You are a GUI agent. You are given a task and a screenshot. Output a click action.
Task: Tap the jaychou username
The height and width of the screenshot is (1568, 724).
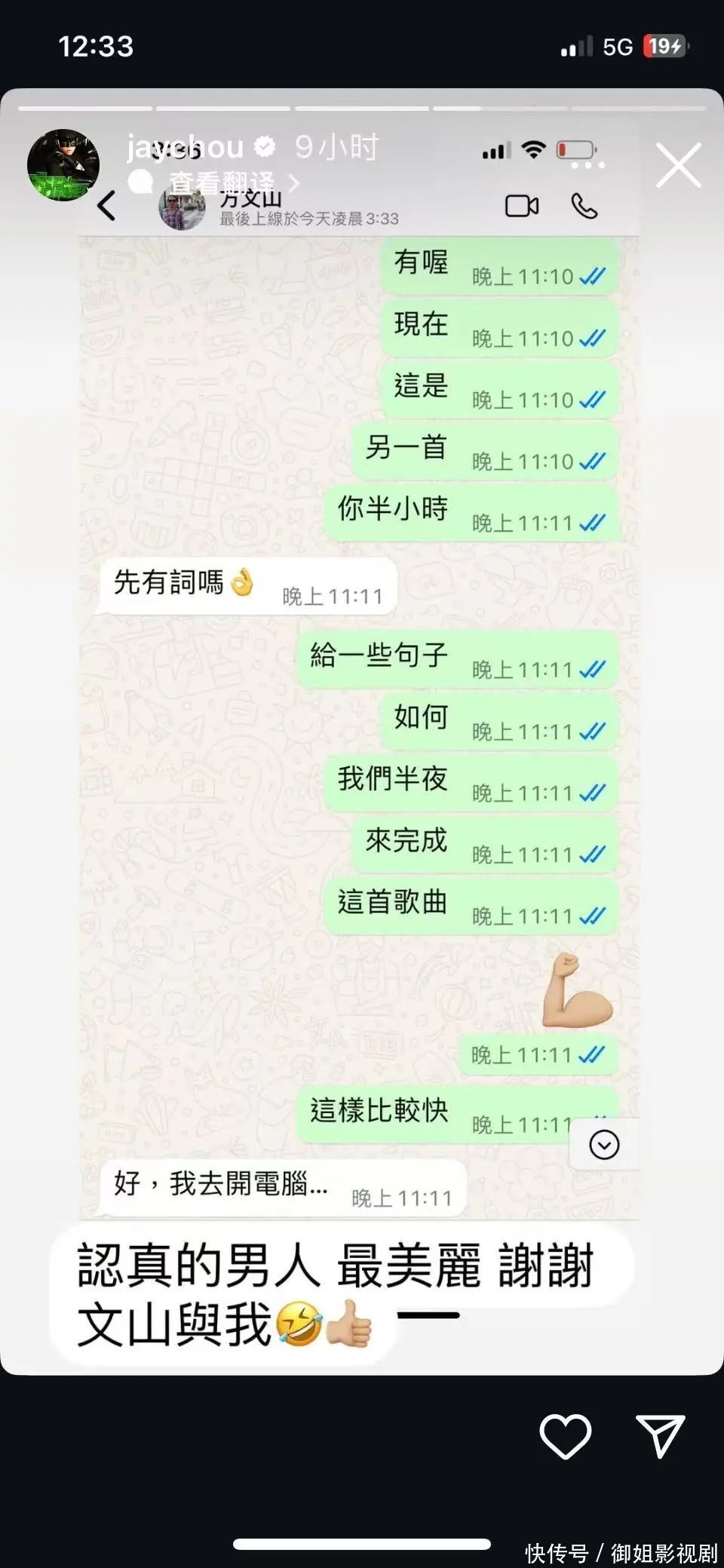pos(185,147)
